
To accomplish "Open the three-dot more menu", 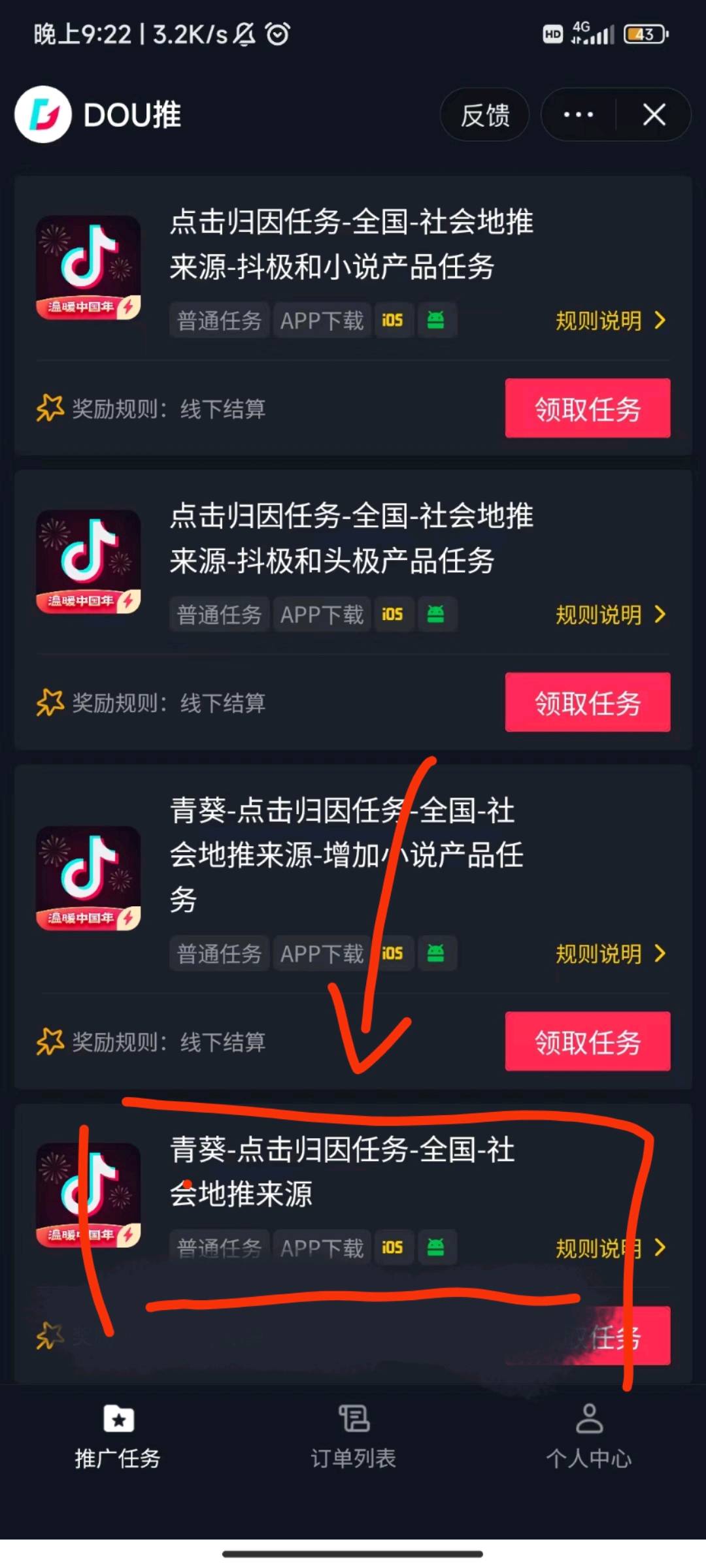I will tap(579, 115).
